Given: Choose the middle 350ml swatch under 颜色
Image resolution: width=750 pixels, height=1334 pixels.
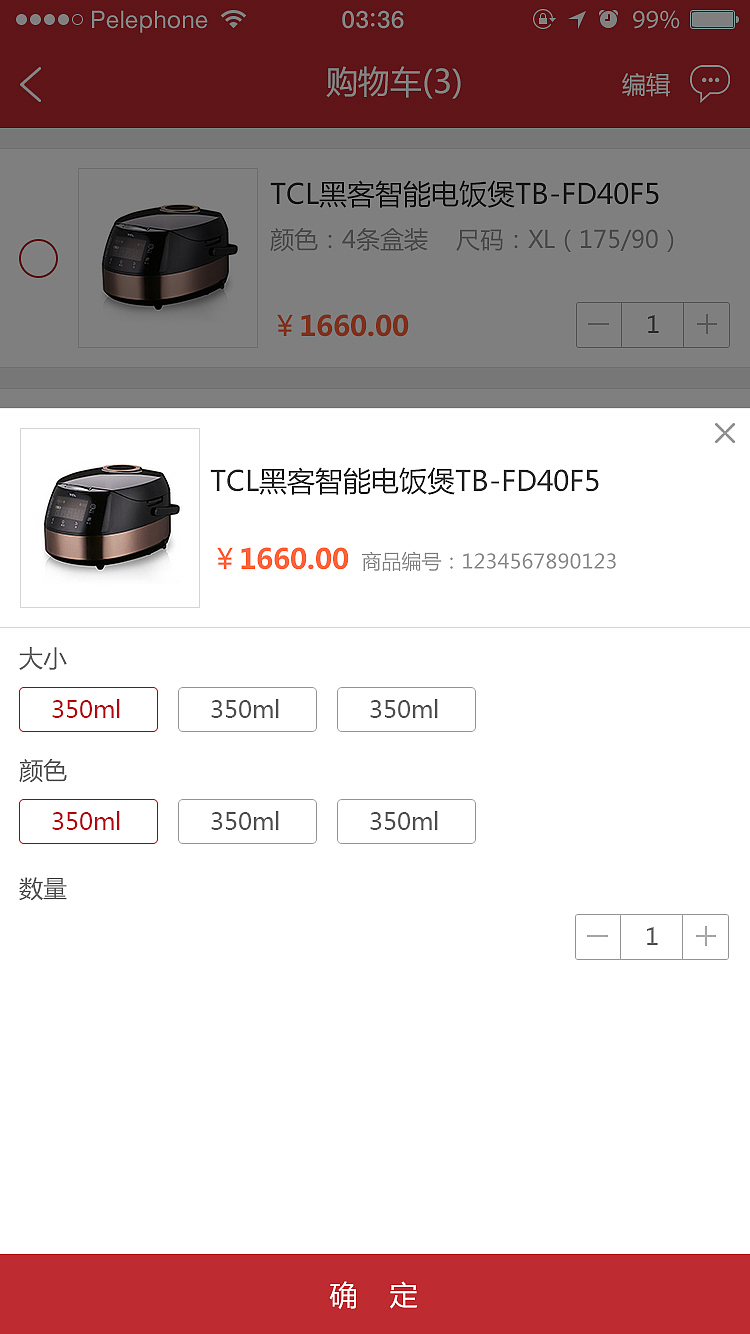Looking at the screenshot, I should tap(247, 821).
